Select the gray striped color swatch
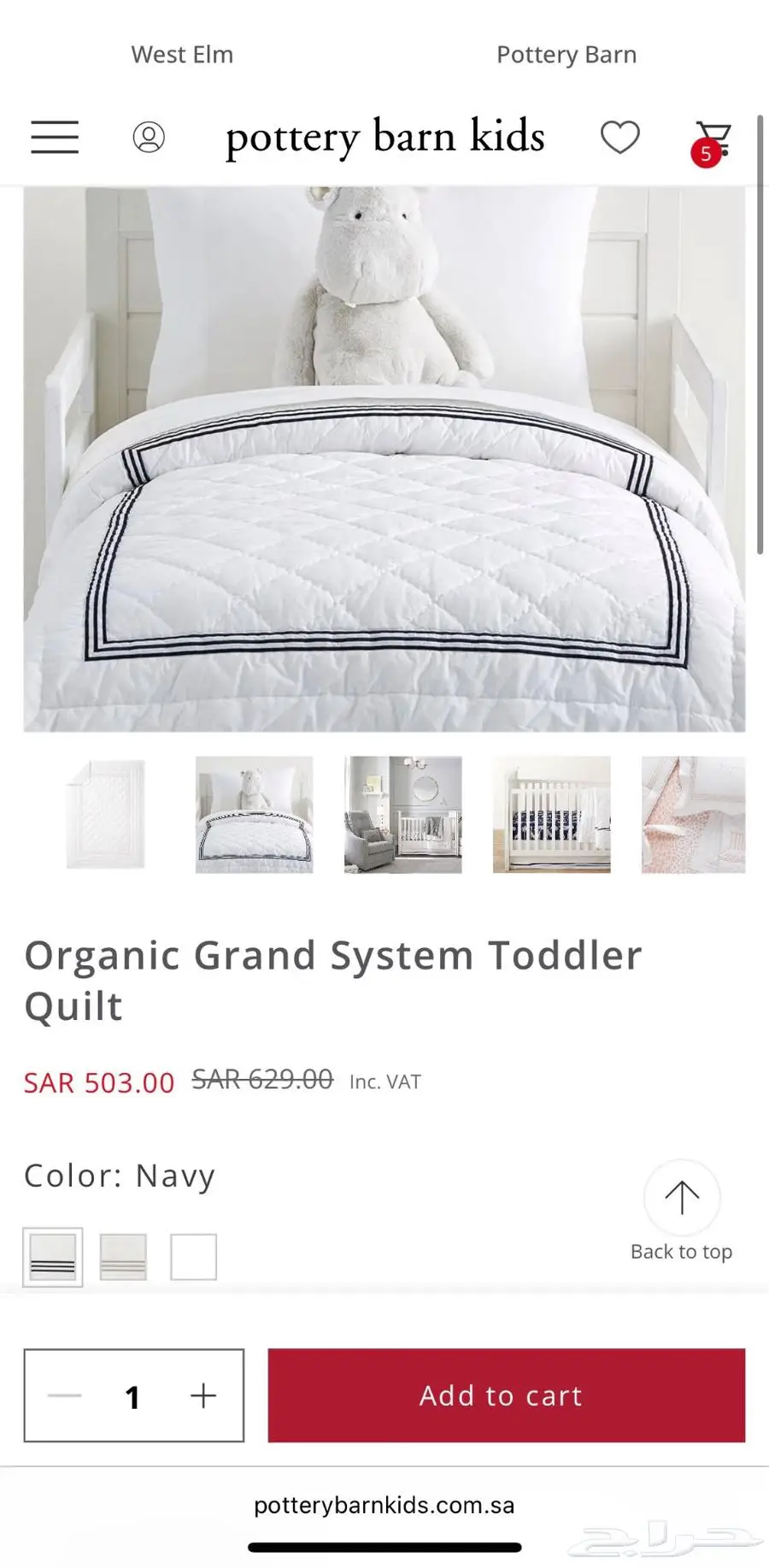 [x=123, y=1257]
